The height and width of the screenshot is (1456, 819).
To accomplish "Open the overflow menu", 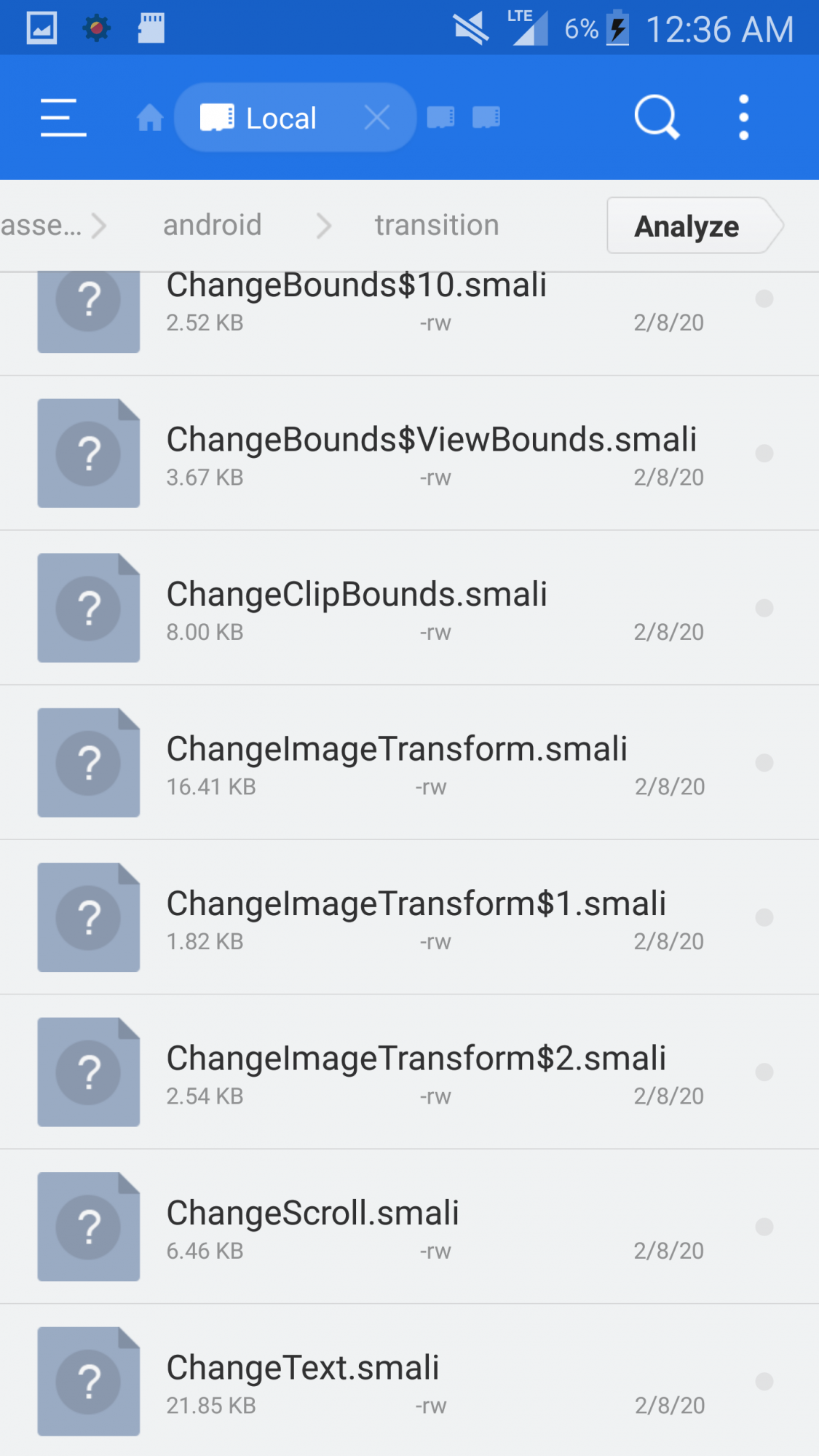I will (x=743, y=116).
